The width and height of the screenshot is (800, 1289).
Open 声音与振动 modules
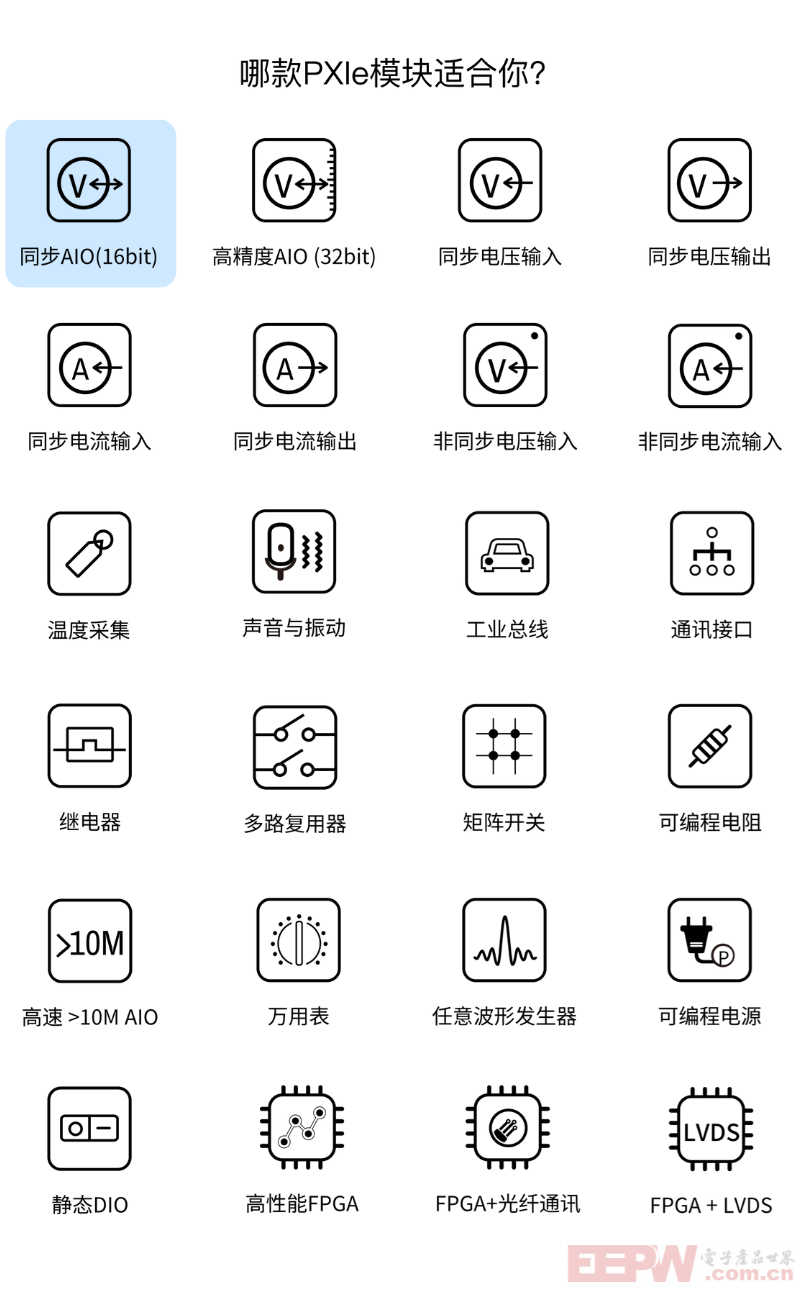pos(294,577)
